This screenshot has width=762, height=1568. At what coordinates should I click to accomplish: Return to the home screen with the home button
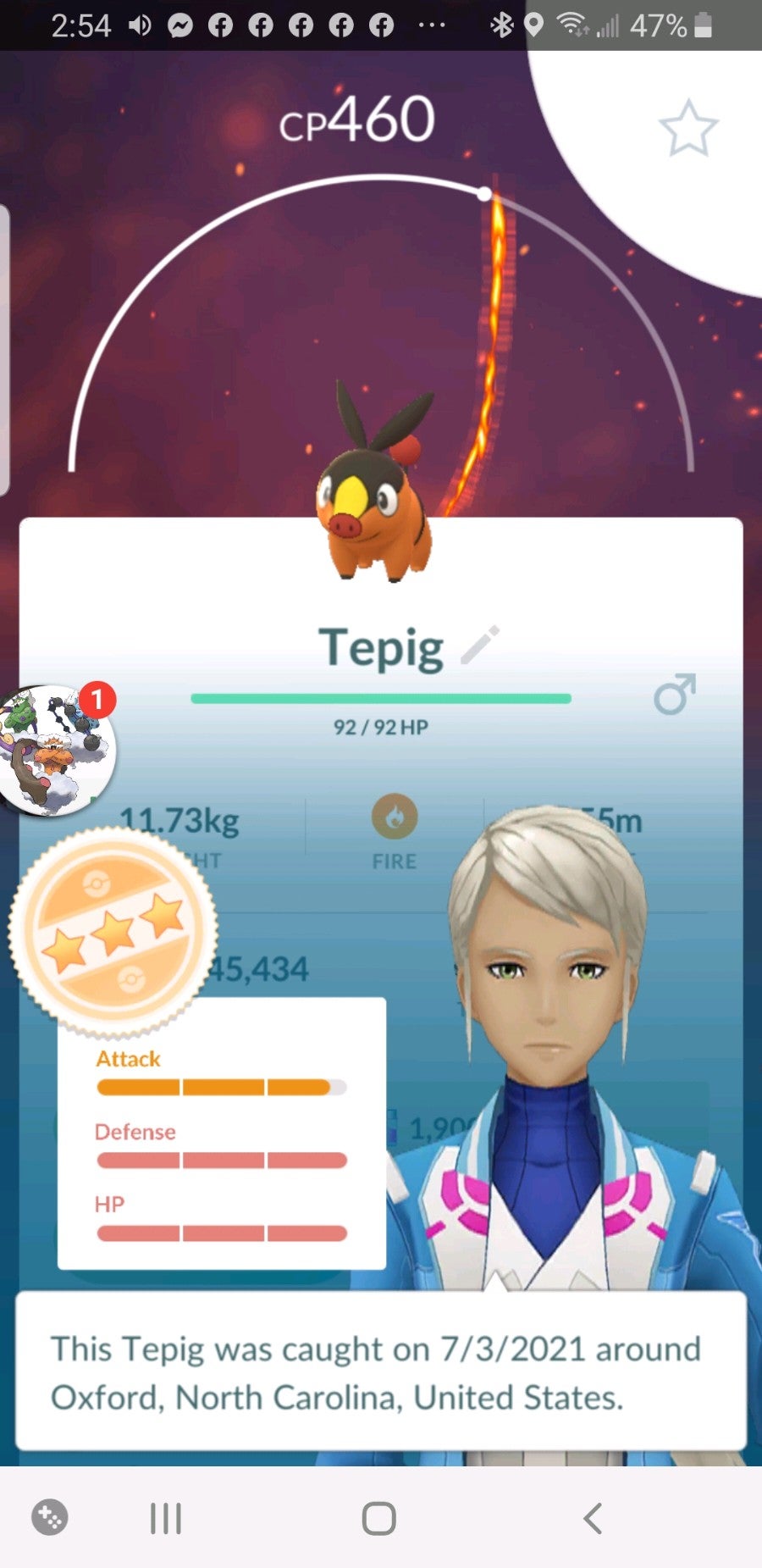tap(378, 1518)
